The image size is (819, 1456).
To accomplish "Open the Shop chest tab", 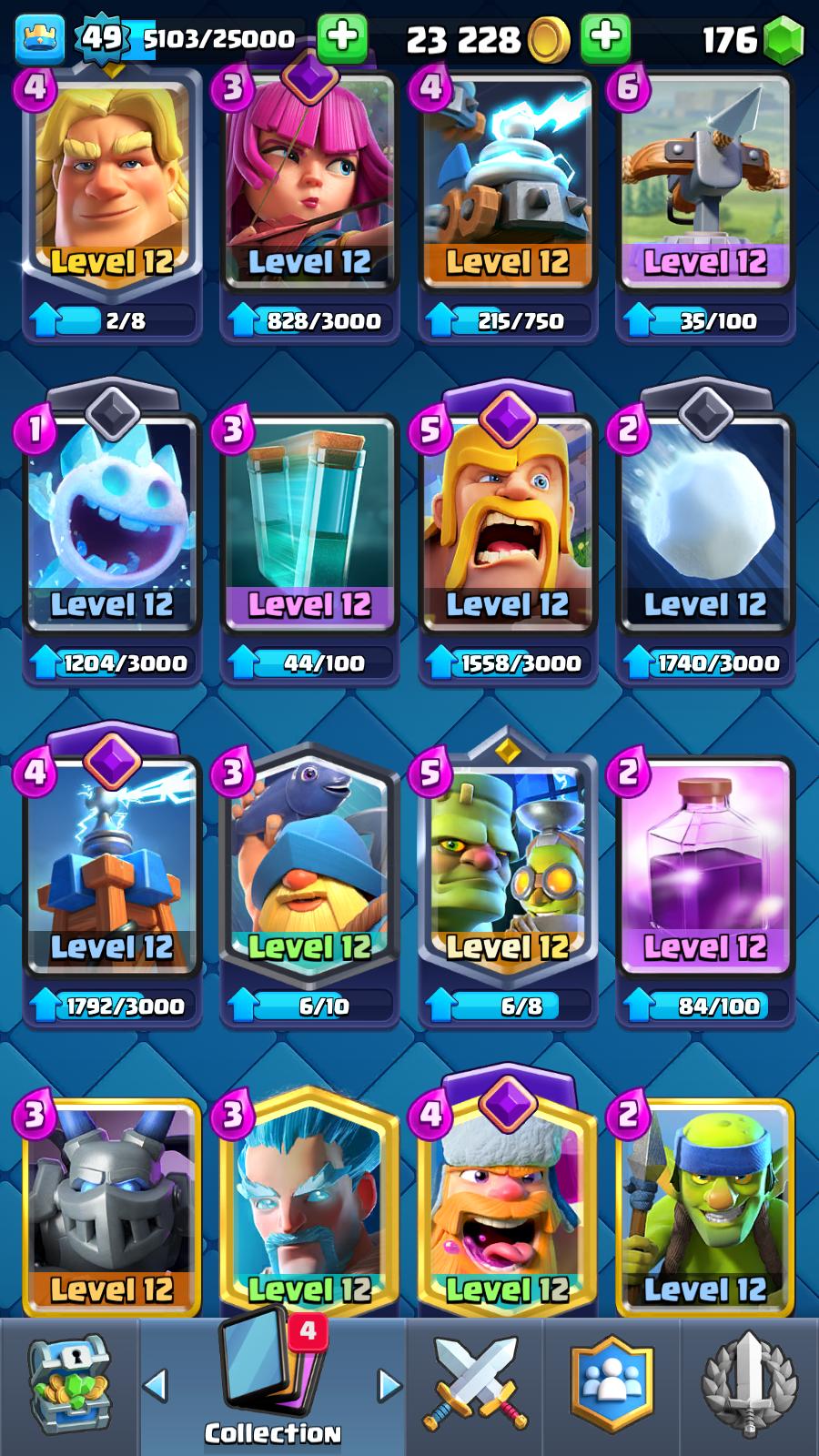I will pyautogui.click(x=69, y=1385).
